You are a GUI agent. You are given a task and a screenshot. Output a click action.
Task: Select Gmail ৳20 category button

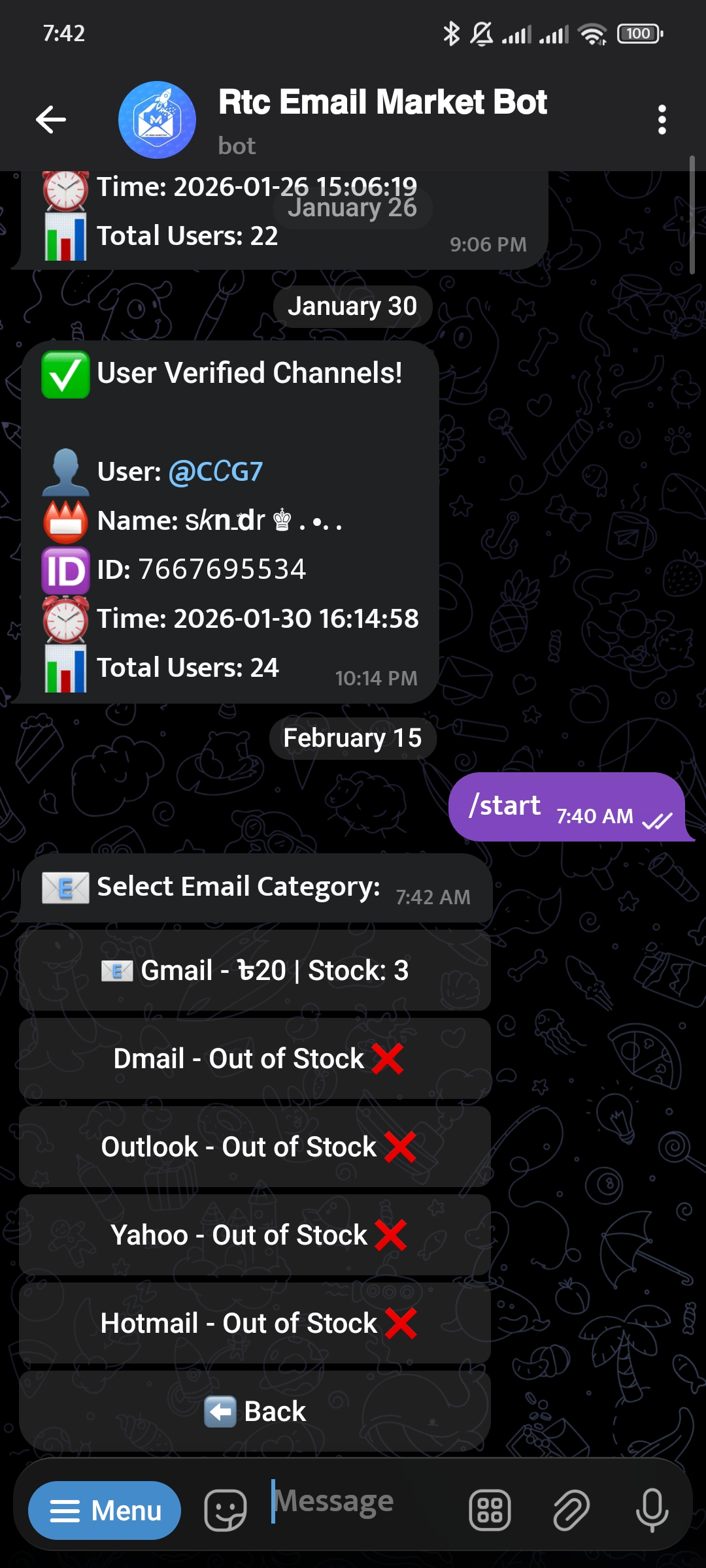pos(255,970)
